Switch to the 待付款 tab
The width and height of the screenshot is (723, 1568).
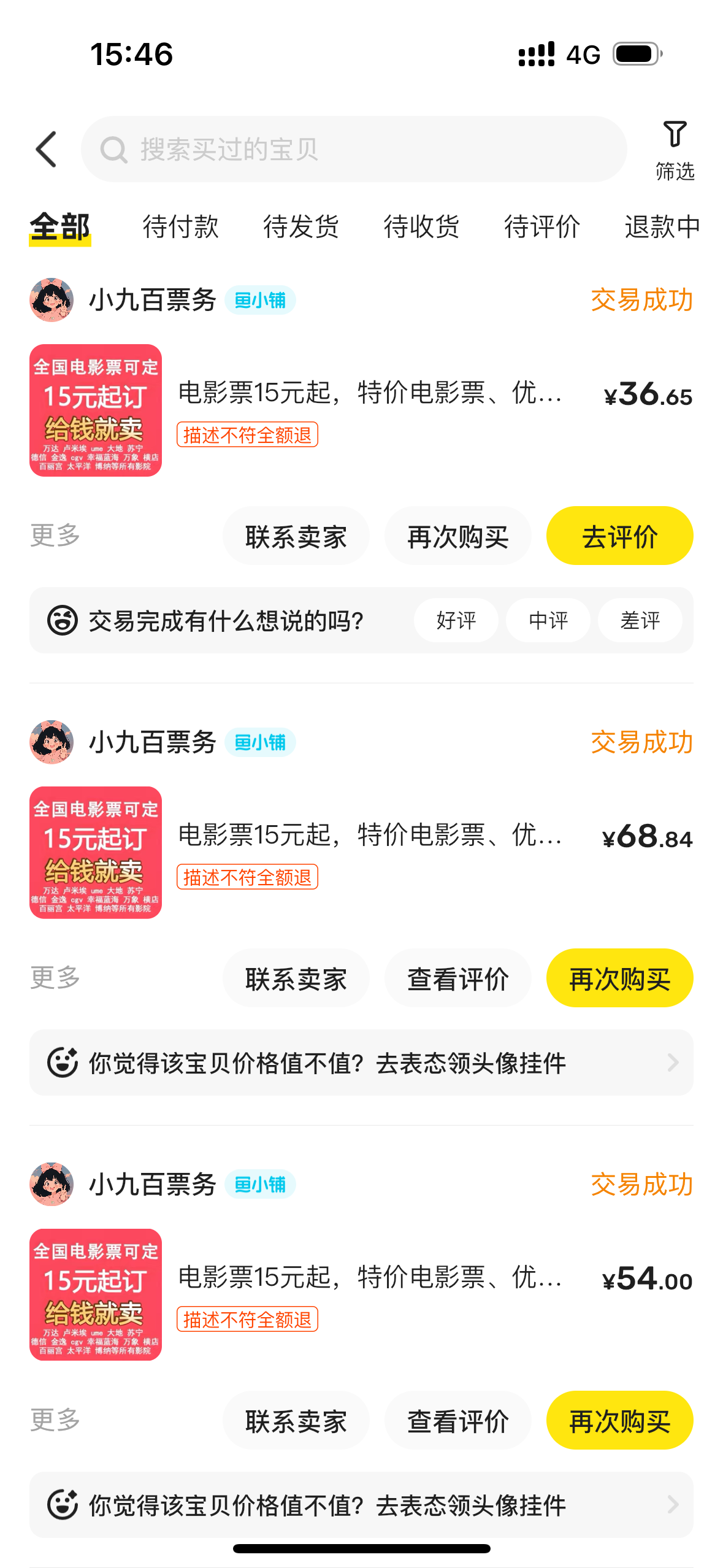pyautogui.click(x=180, y=226)
